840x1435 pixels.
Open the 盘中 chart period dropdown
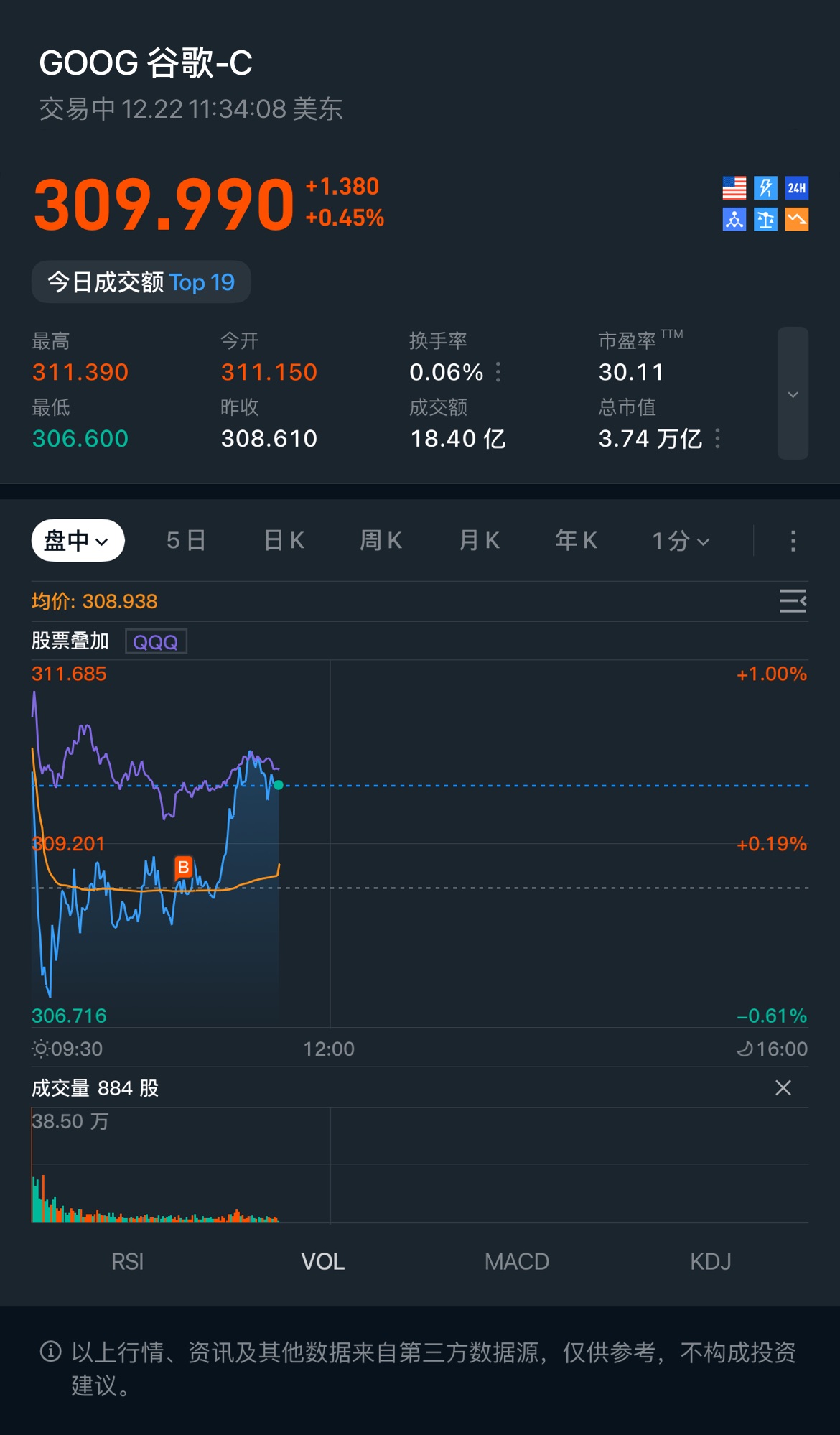pyautogui.click(x=78, y=540)
